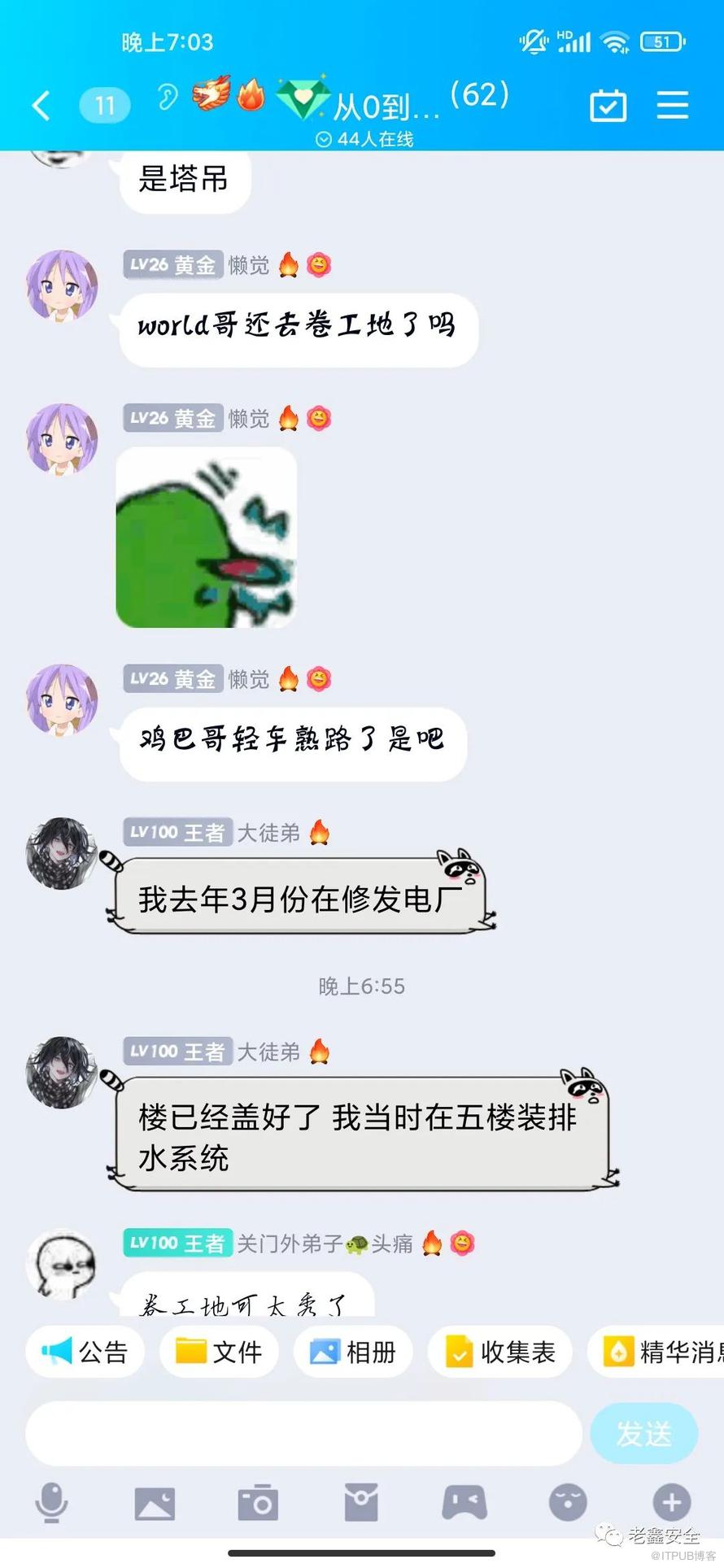Open the 相册 album chip
724x1568 pixels.
point(352,1352)
